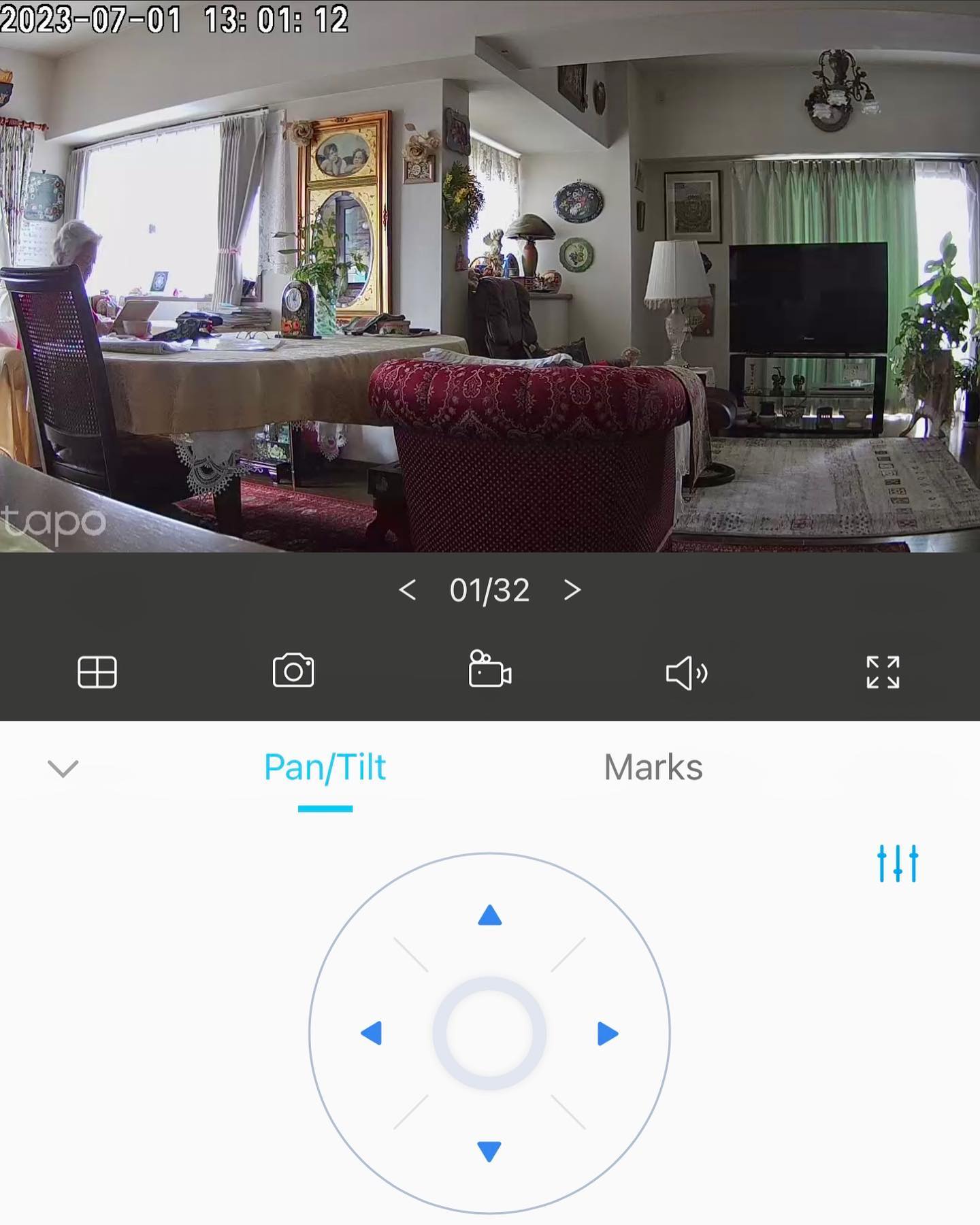Pan the camera right
The image size is (980, 1225).
607,1033
